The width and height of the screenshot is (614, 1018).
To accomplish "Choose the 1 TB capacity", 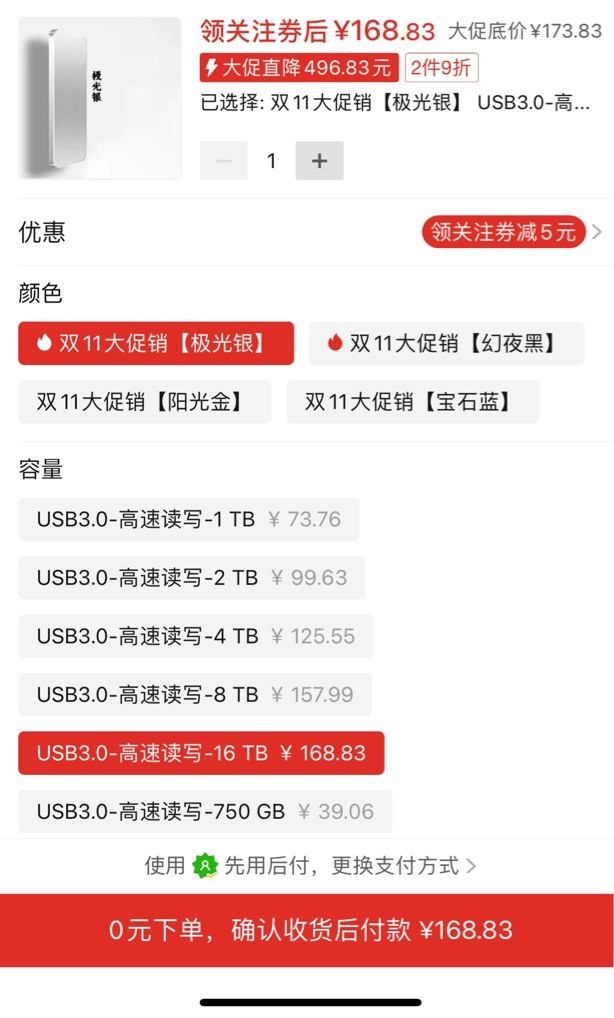I will pos(188,519).
